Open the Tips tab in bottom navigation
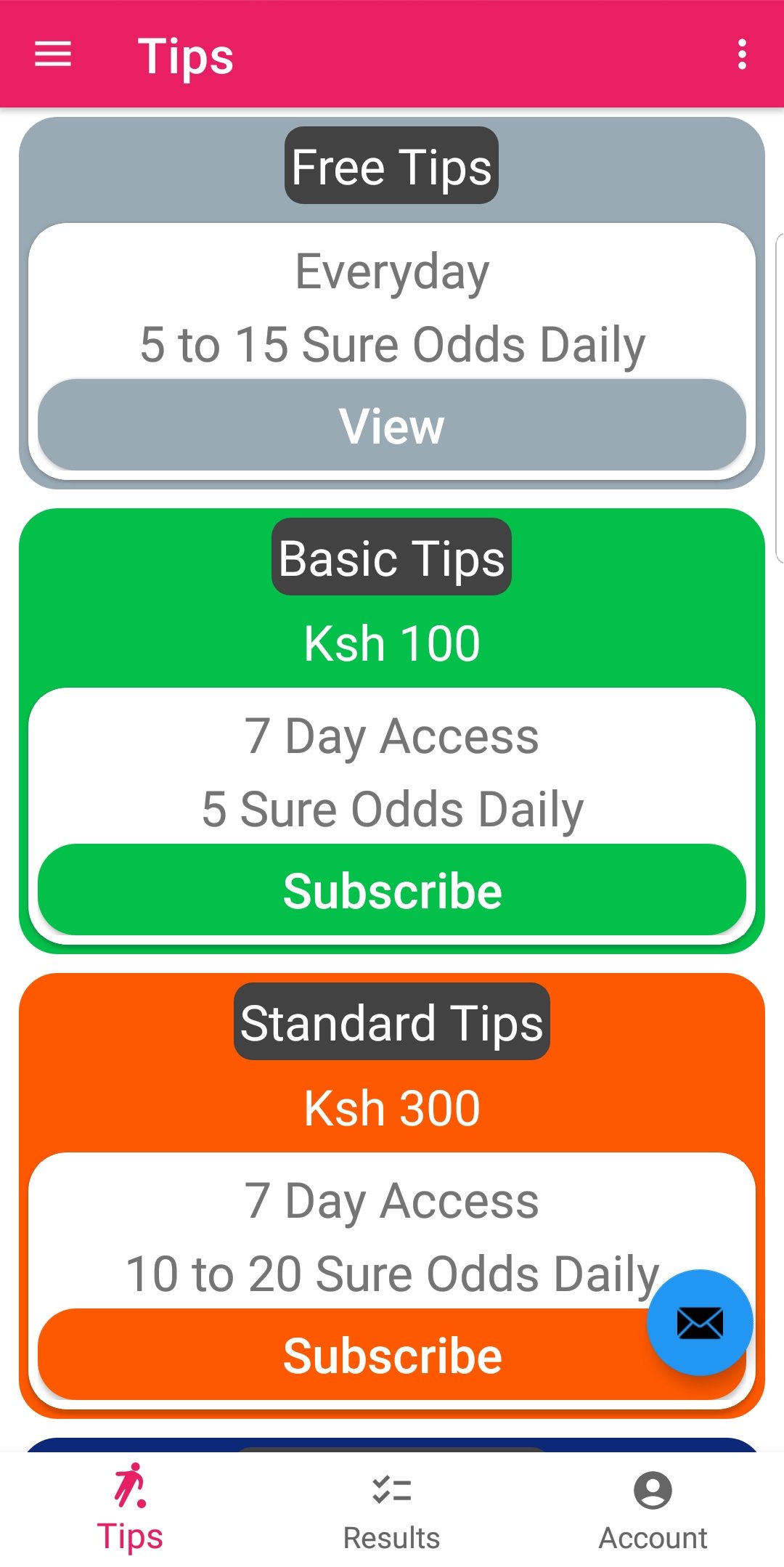 coord(131,1510)
